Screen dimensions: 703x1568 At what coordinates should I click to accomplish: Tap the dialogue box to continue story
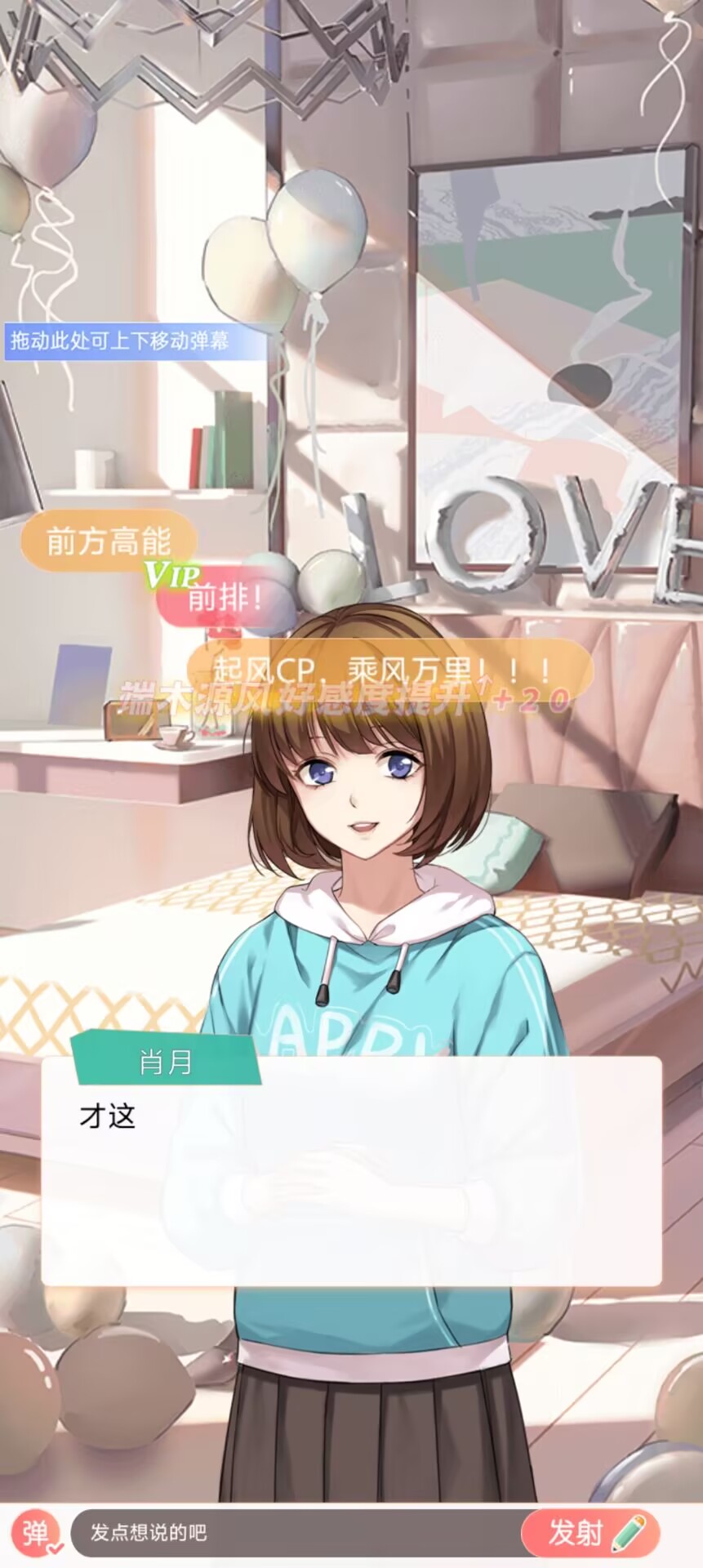pos(351,1171)
